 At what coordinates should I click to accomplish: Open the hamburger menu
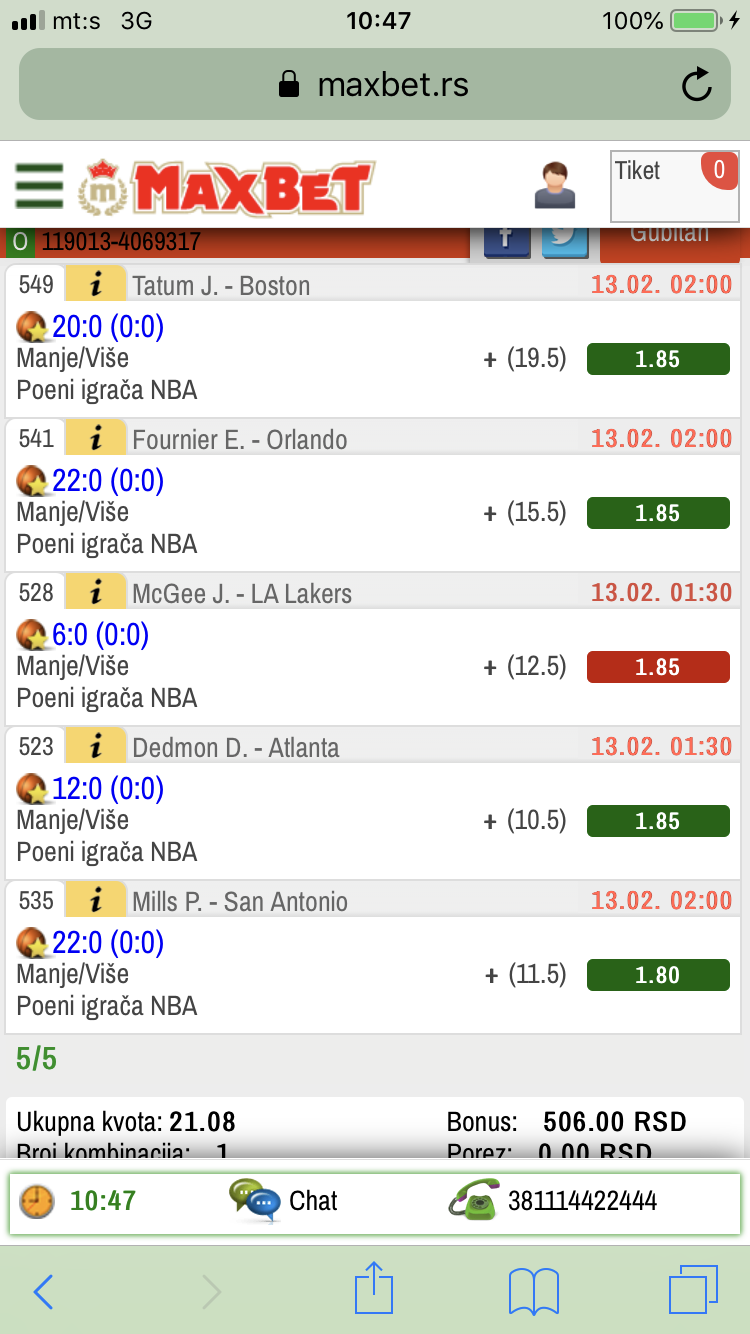tap(39, 186)
